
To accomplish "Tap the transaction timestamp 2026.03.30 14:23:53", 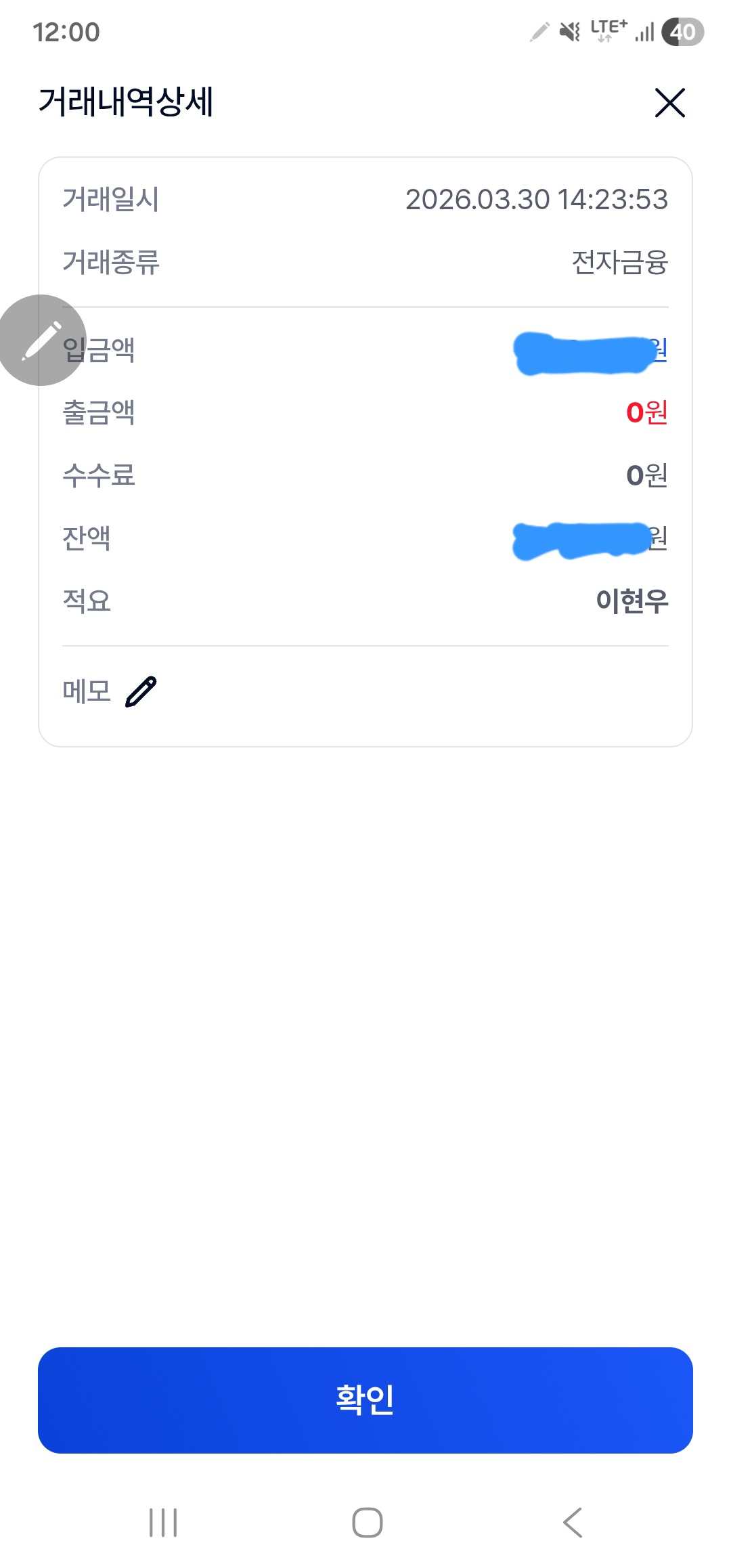I will tap(535, 199).
